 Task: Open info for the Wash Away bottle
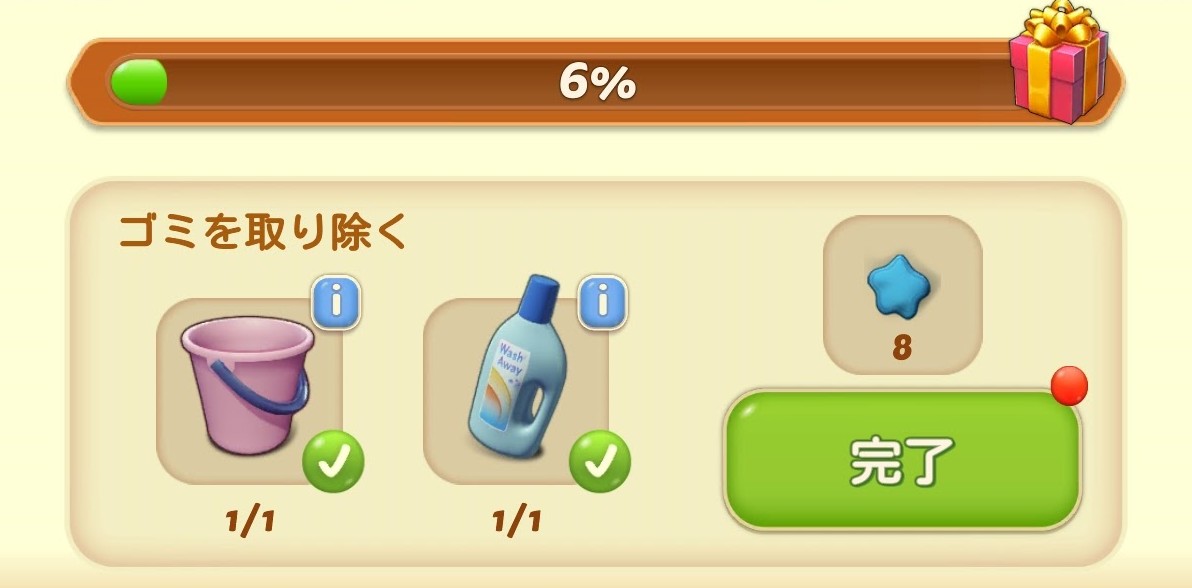602,302
